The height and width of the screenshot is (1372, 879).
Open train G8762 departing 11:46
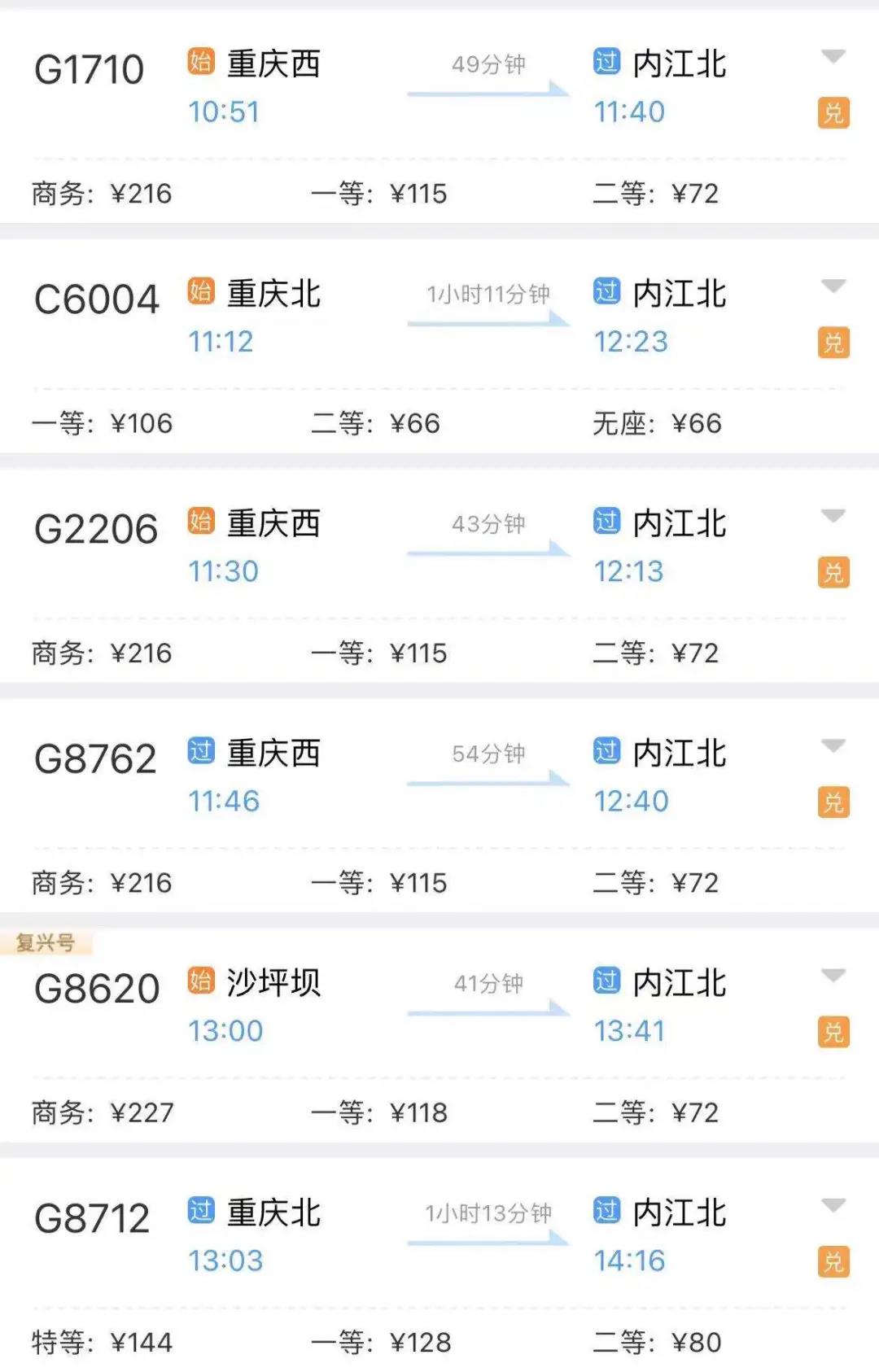(95, 759)
